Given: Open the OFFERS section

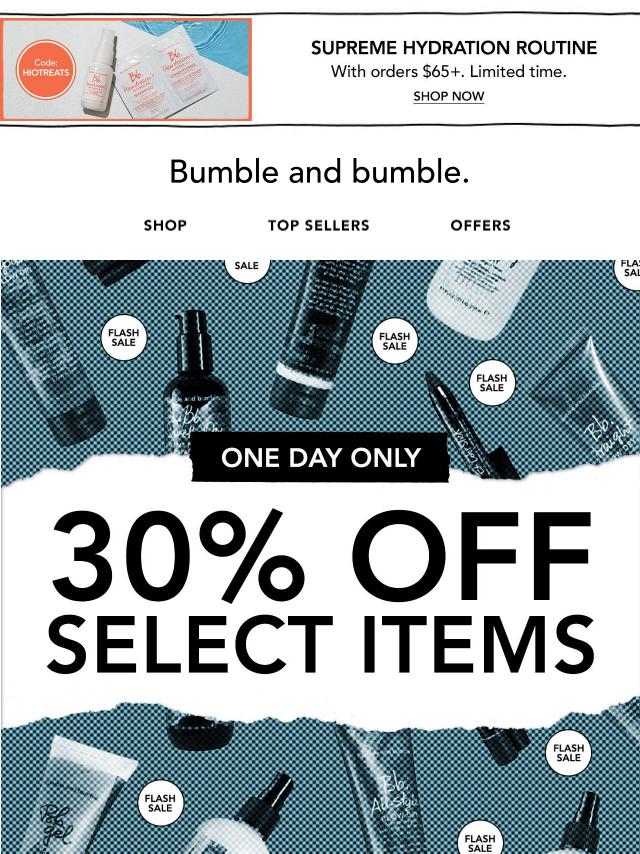Looking at the screenshot, I should point(480,226).
